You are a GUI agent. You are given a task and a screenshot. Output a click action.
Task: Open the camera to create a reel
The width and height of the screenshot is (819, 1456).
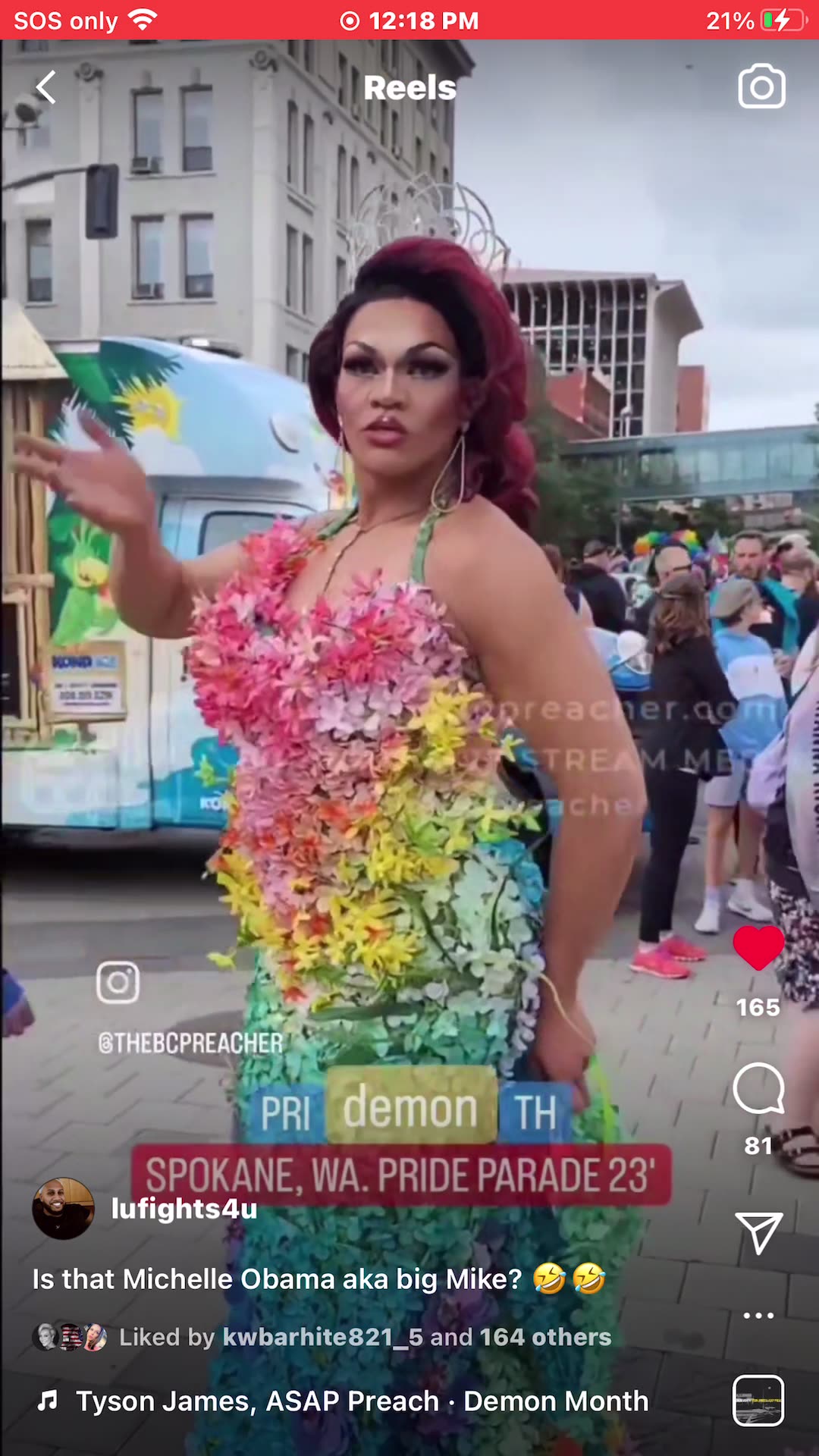(761, 87)
